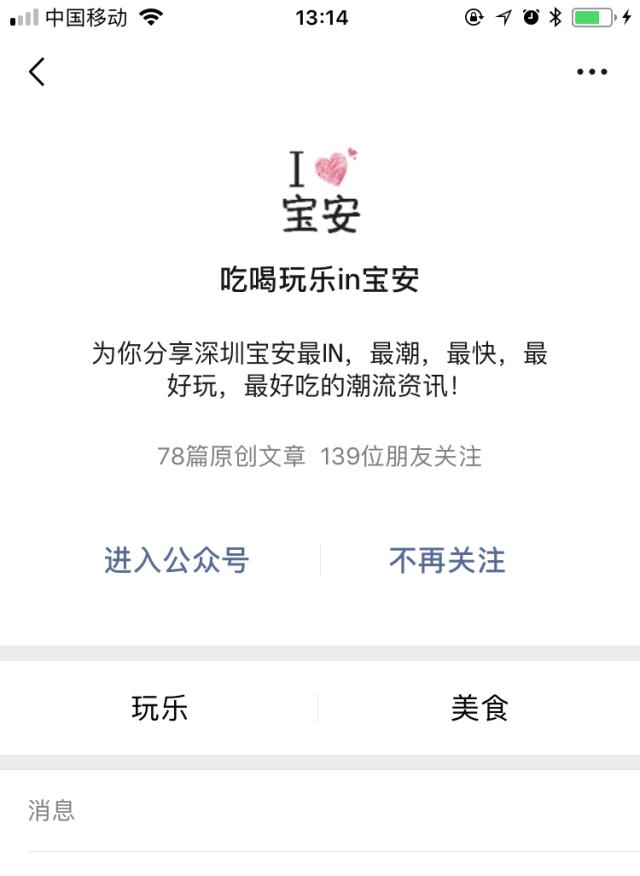Unfollow the account with 不再关注
The width and height of the screenshot is (640, 876).
[447, 560]
